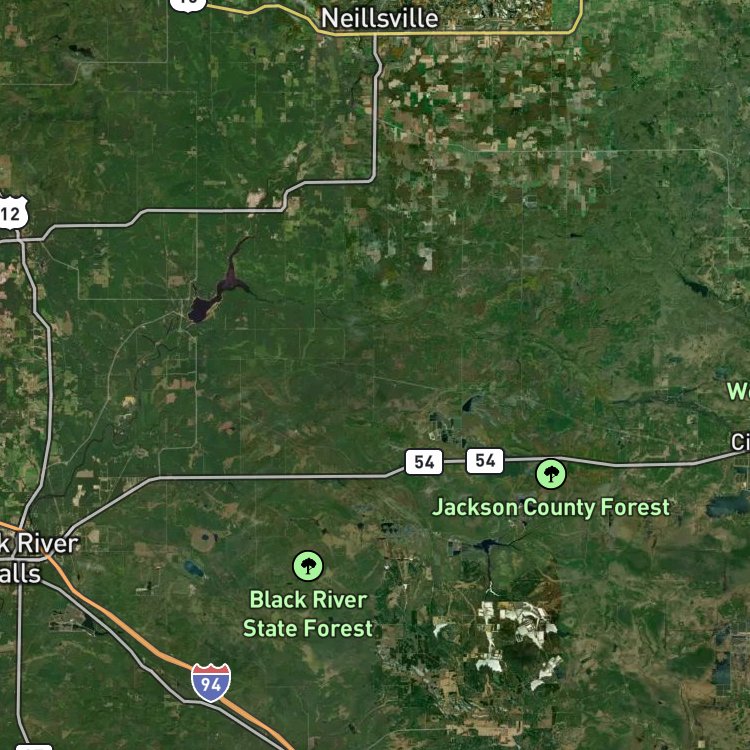The width and height of the screenshot is (750, 750).
Task: Open the Black River State Forest marker
Action: tap(308, 566)
